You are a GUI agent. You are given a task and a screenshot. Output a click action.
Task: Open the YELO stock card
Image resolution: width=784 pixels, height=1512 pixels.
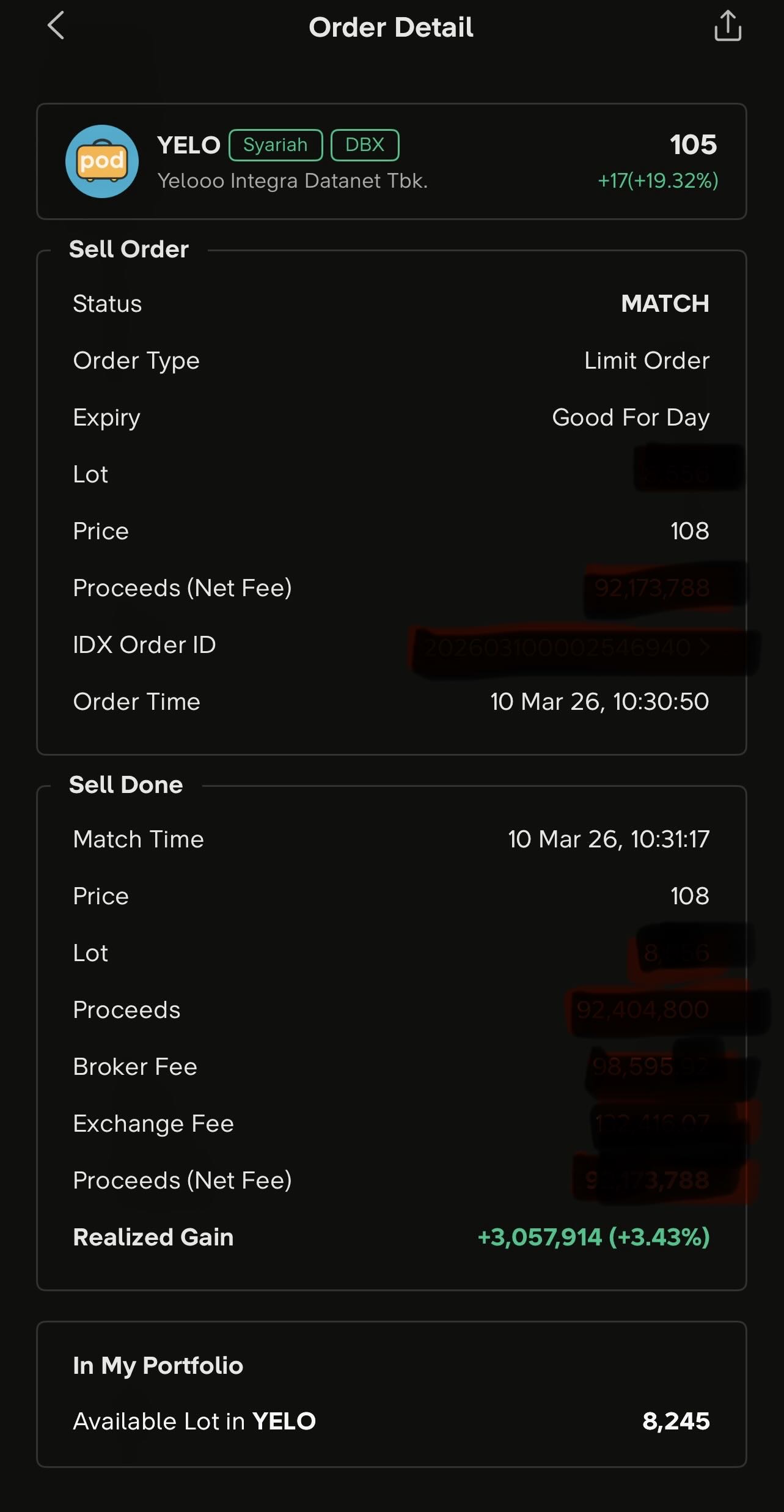tap(391, 161)
